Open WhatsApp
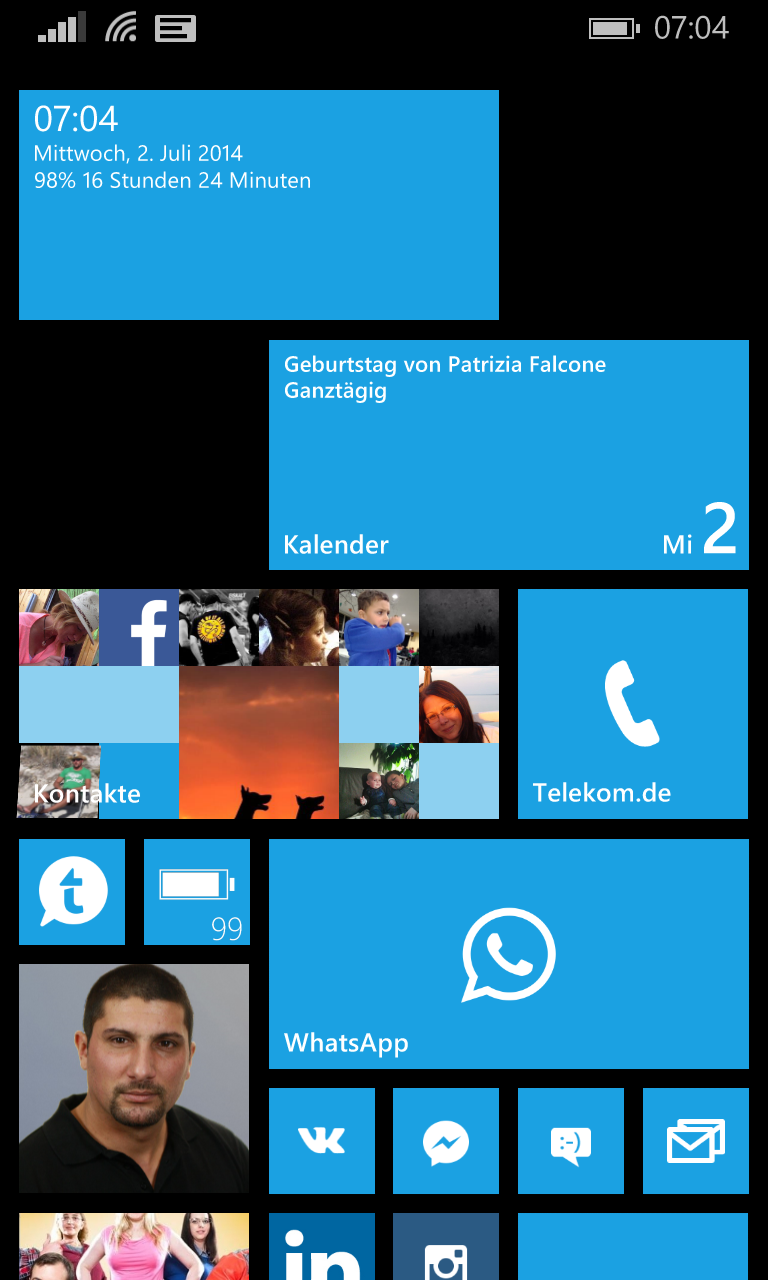The image size is (768, 1280). pos(509,954)
